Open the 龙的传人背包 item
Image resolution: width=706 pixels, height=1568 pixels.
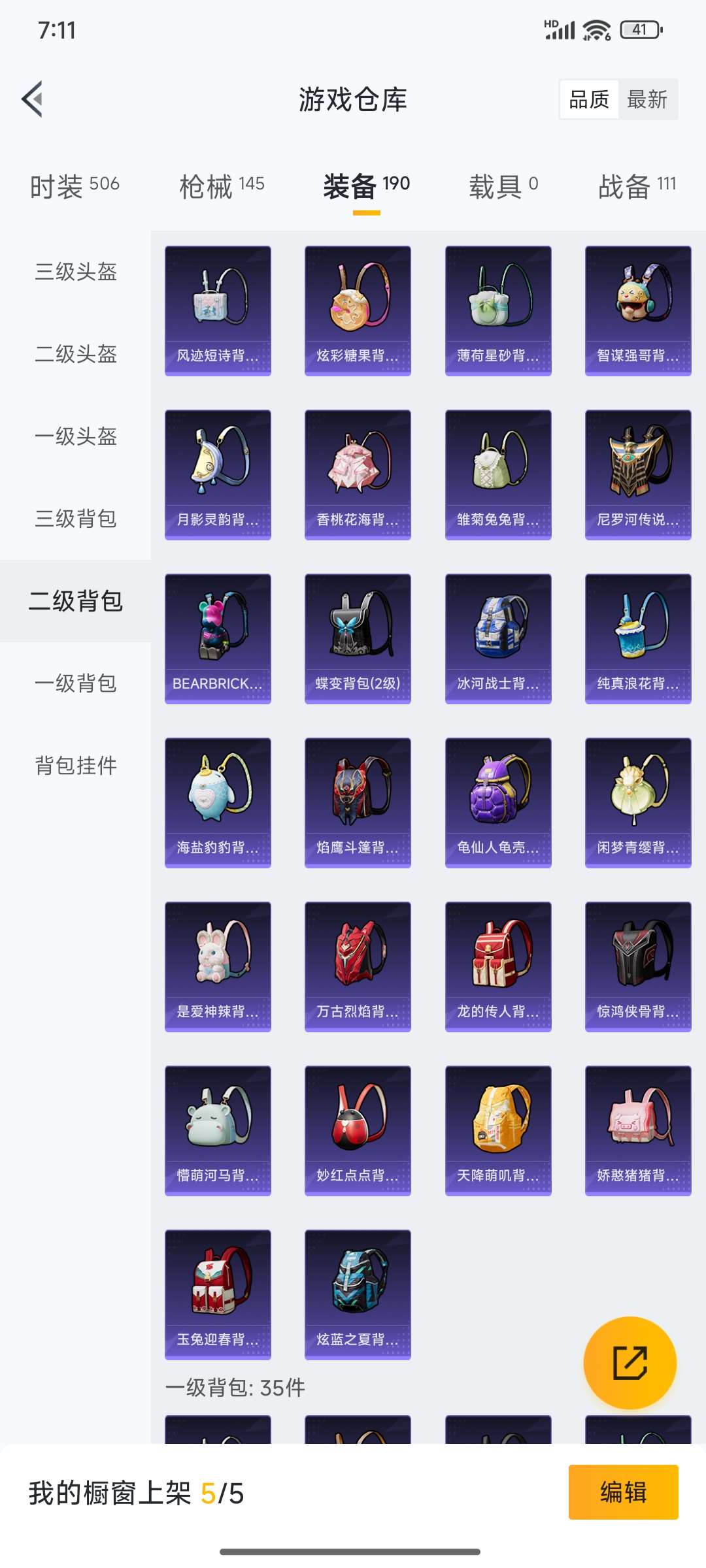click(497, 967)
